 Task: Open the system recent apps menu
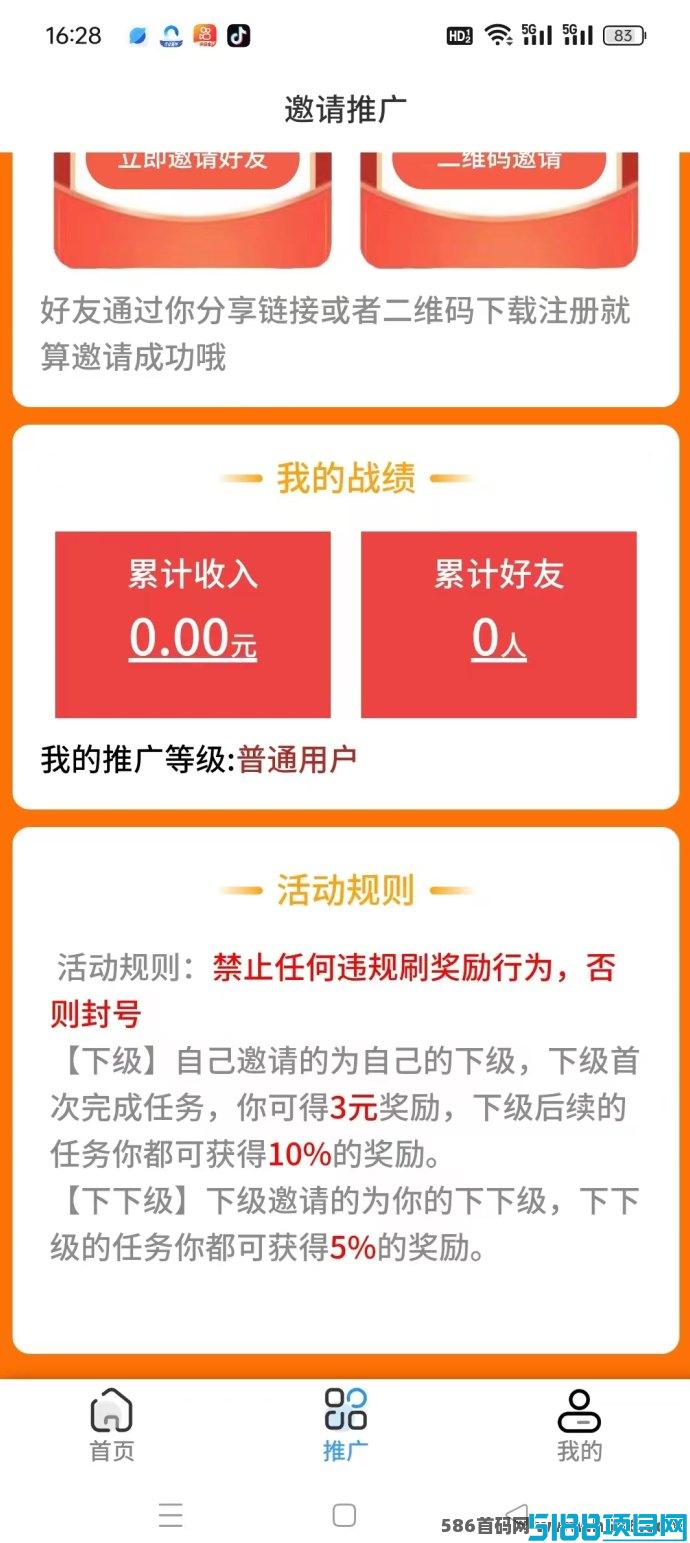pyautogui.click(x=171, y=1515)
